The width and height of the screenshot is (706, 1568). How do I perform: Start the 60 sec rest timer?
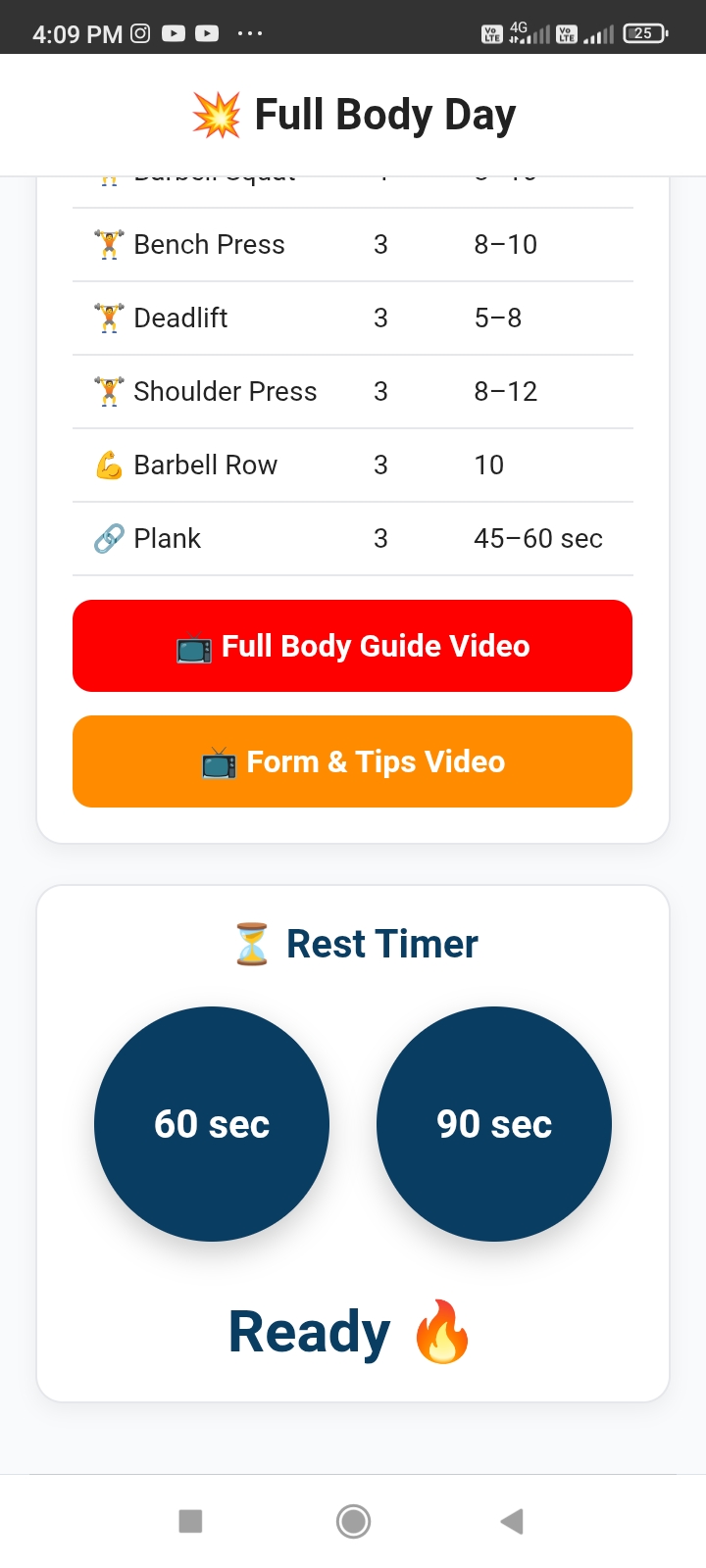211,1125
